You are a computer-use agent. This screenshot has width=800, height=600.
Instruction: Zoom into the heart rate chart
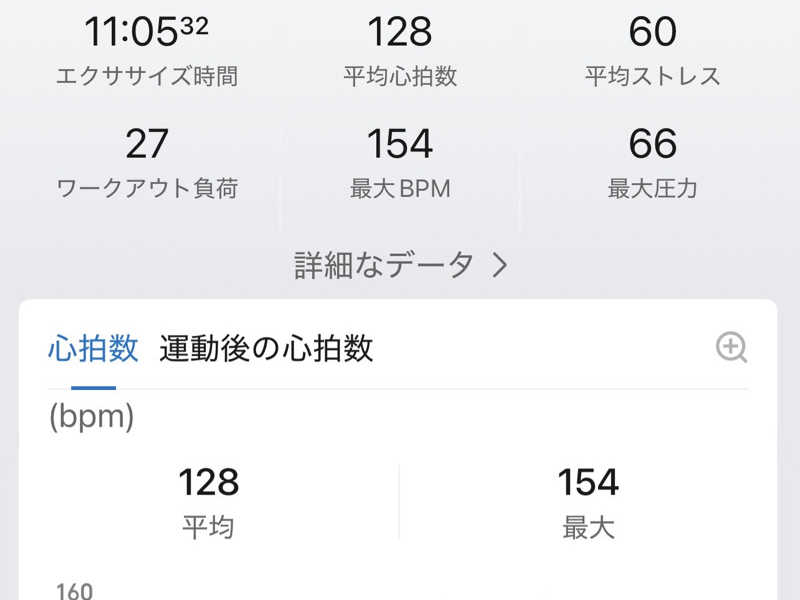(x=732, y=348)
